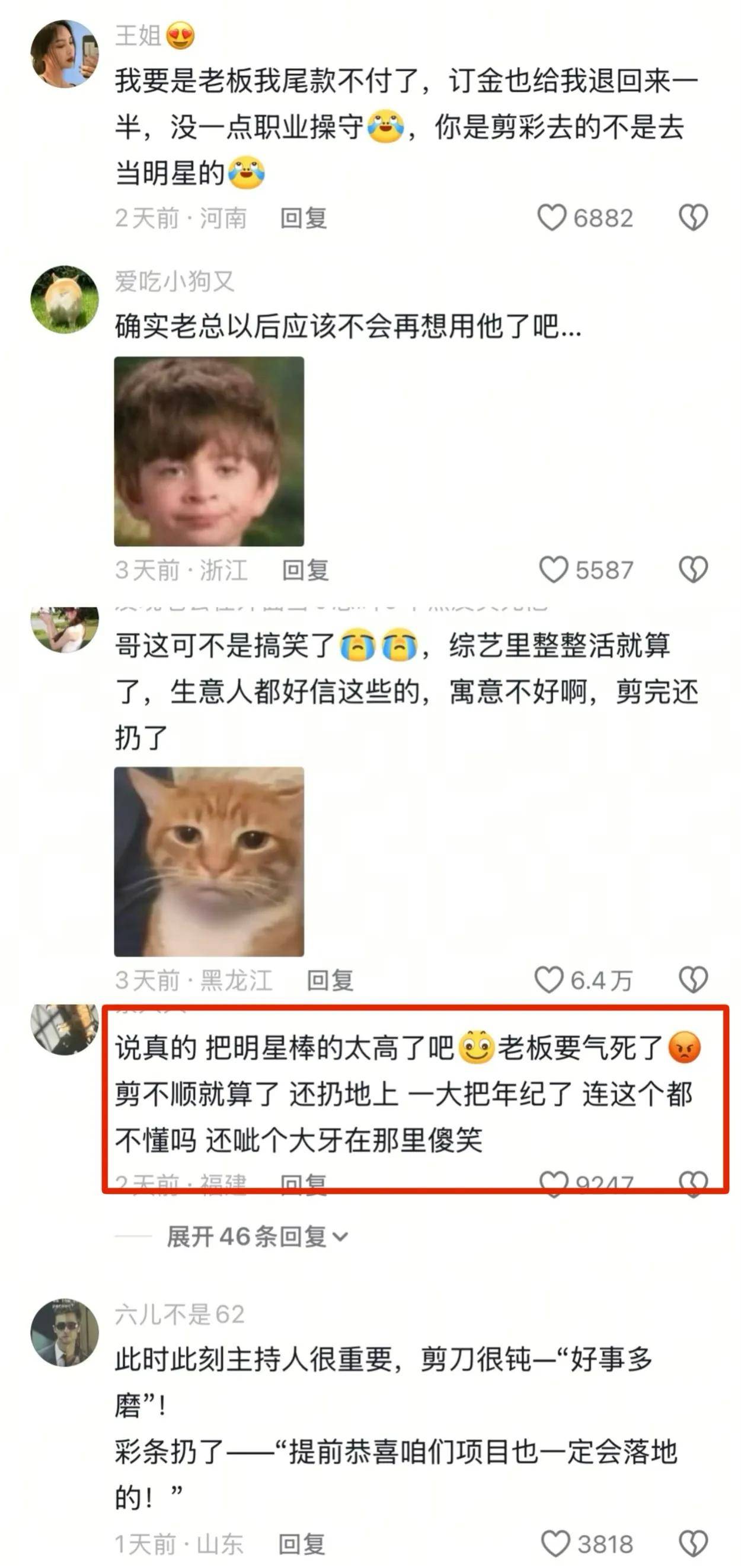Dislike the comment from 黑龙江

693,980
